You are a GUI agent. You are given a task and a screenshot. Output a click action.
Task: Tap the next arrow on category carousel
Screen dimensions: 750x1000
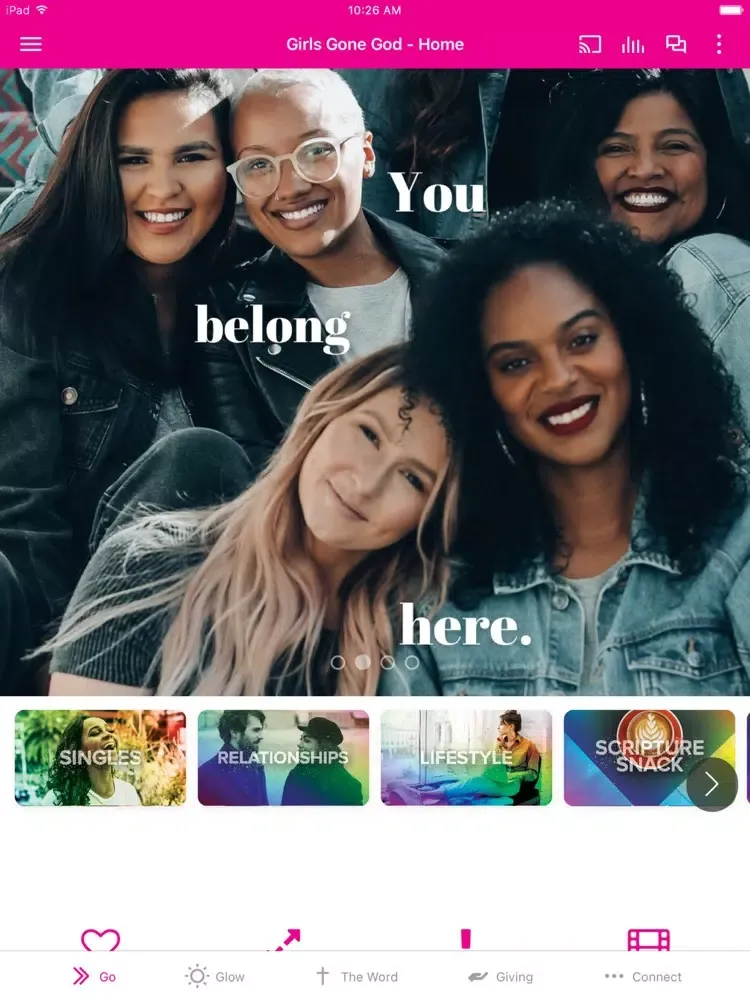click(712, 784)
